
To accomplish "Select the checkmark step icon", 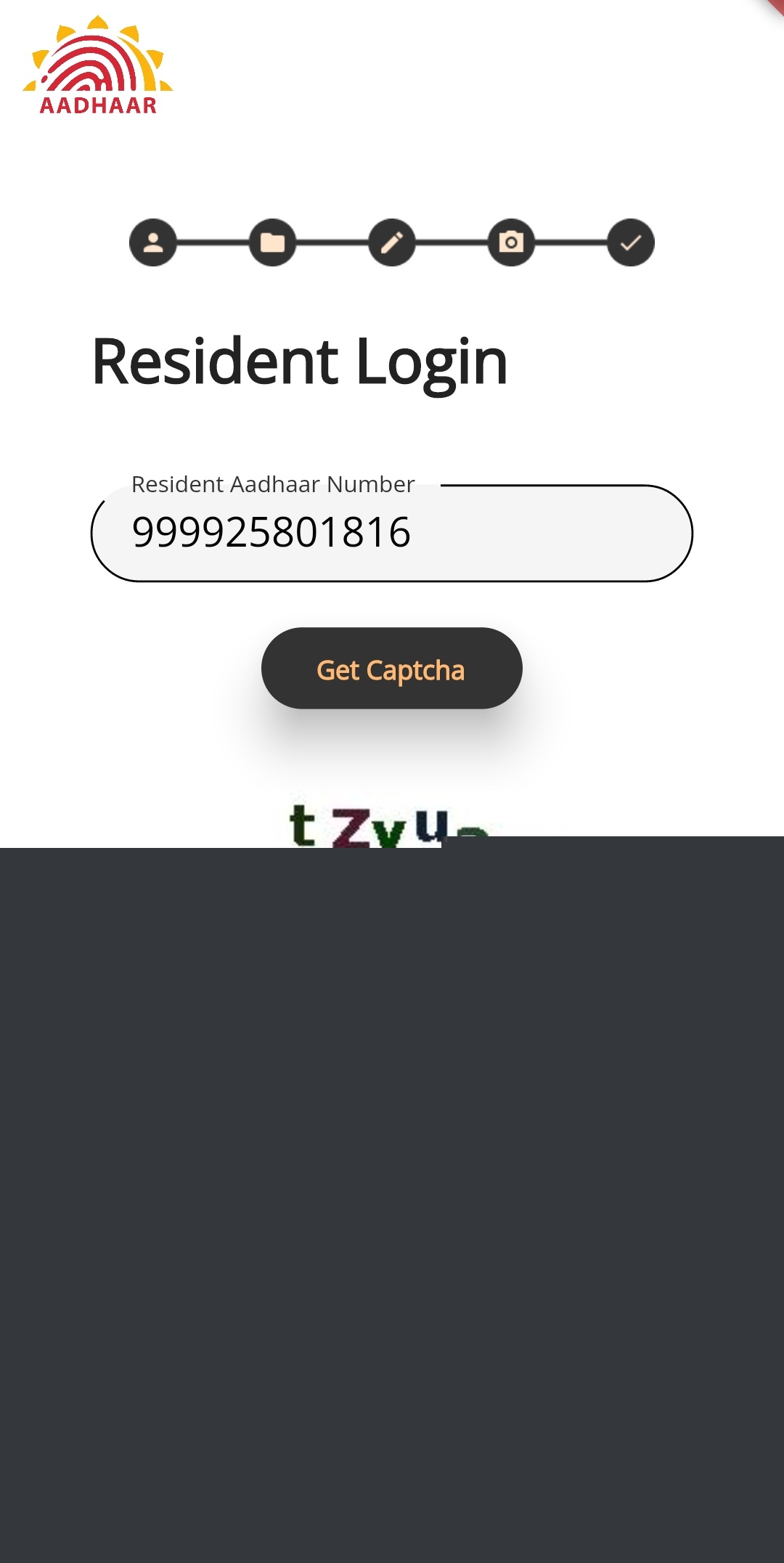I will [630, 242].
